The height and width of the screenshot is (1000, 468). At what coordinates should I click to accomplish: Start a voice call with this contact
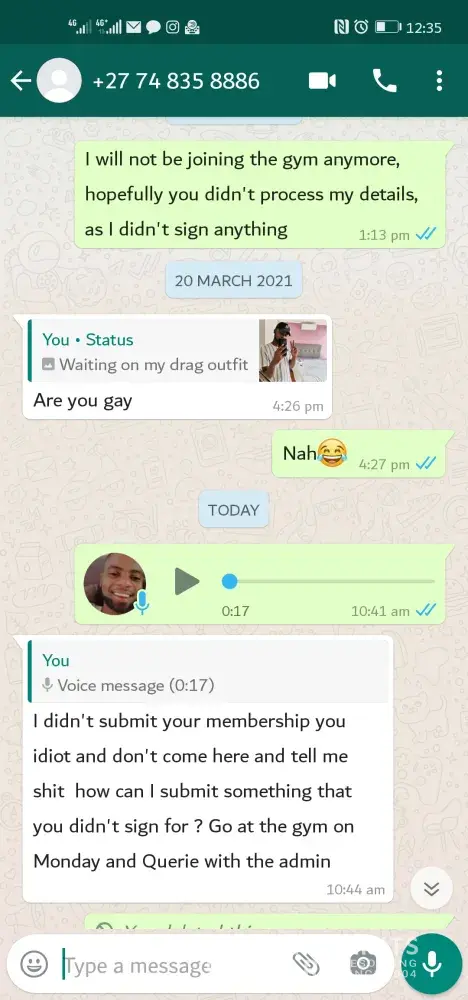[x=384, y=81]
